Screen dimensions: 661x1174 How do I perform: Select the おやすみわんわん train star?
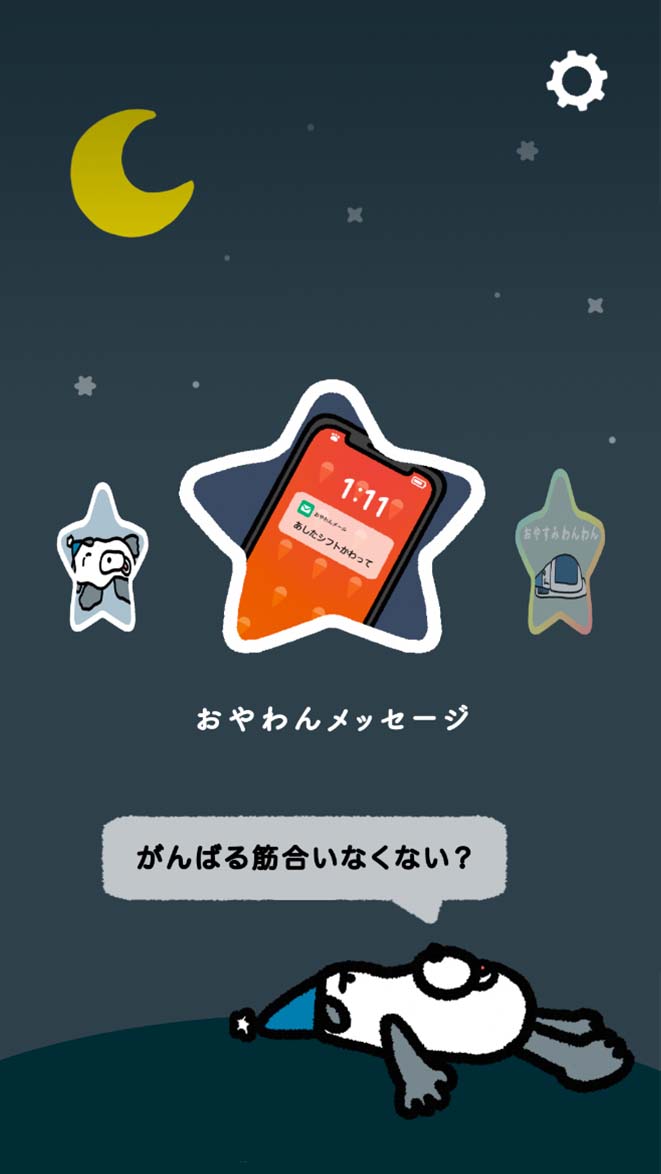[559, 557]
